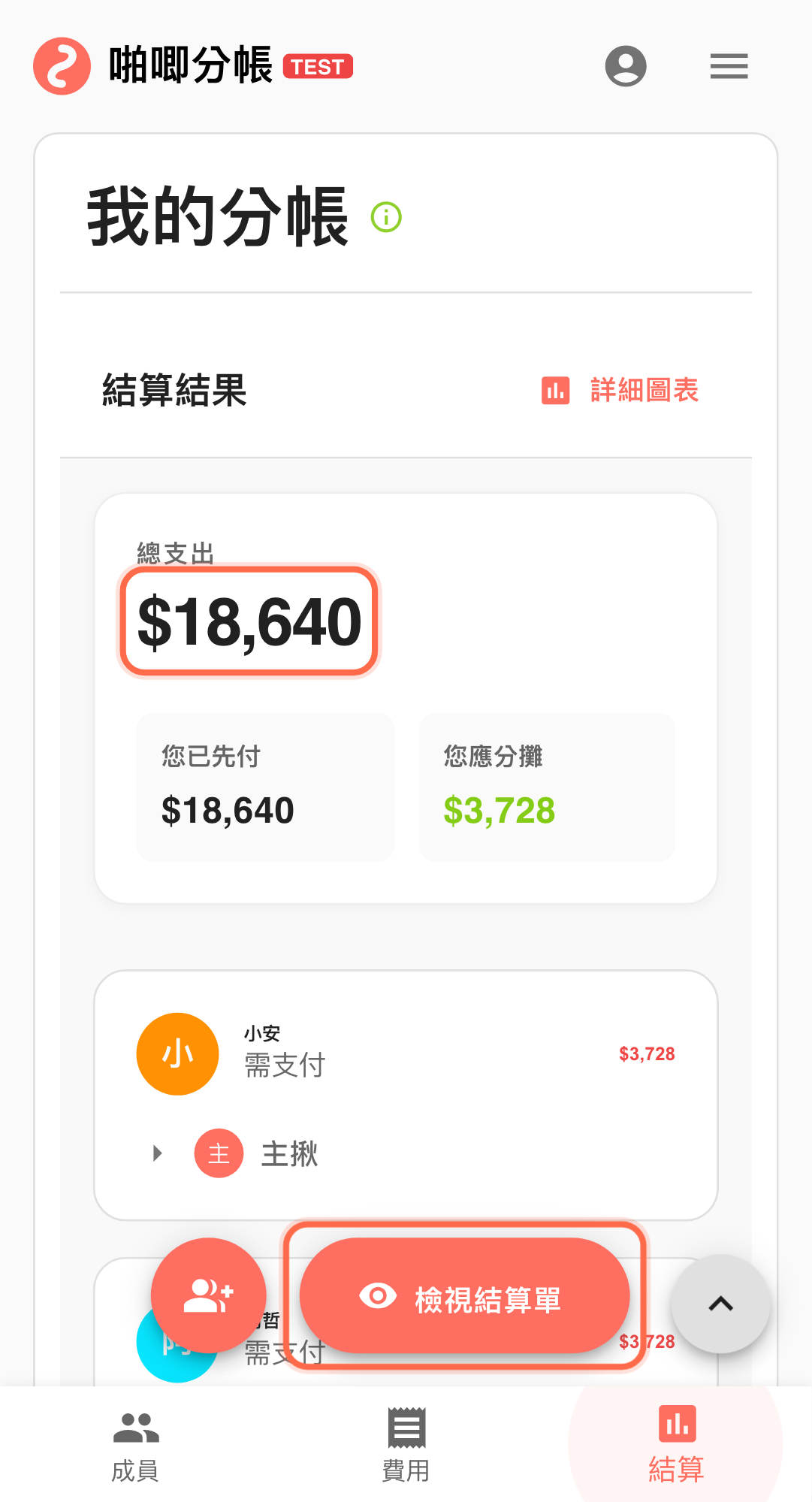The height and width of the screenshot is (1502, 812).
Task: Open 詳細圖表 detailed chart
Action: coord(620,391)
